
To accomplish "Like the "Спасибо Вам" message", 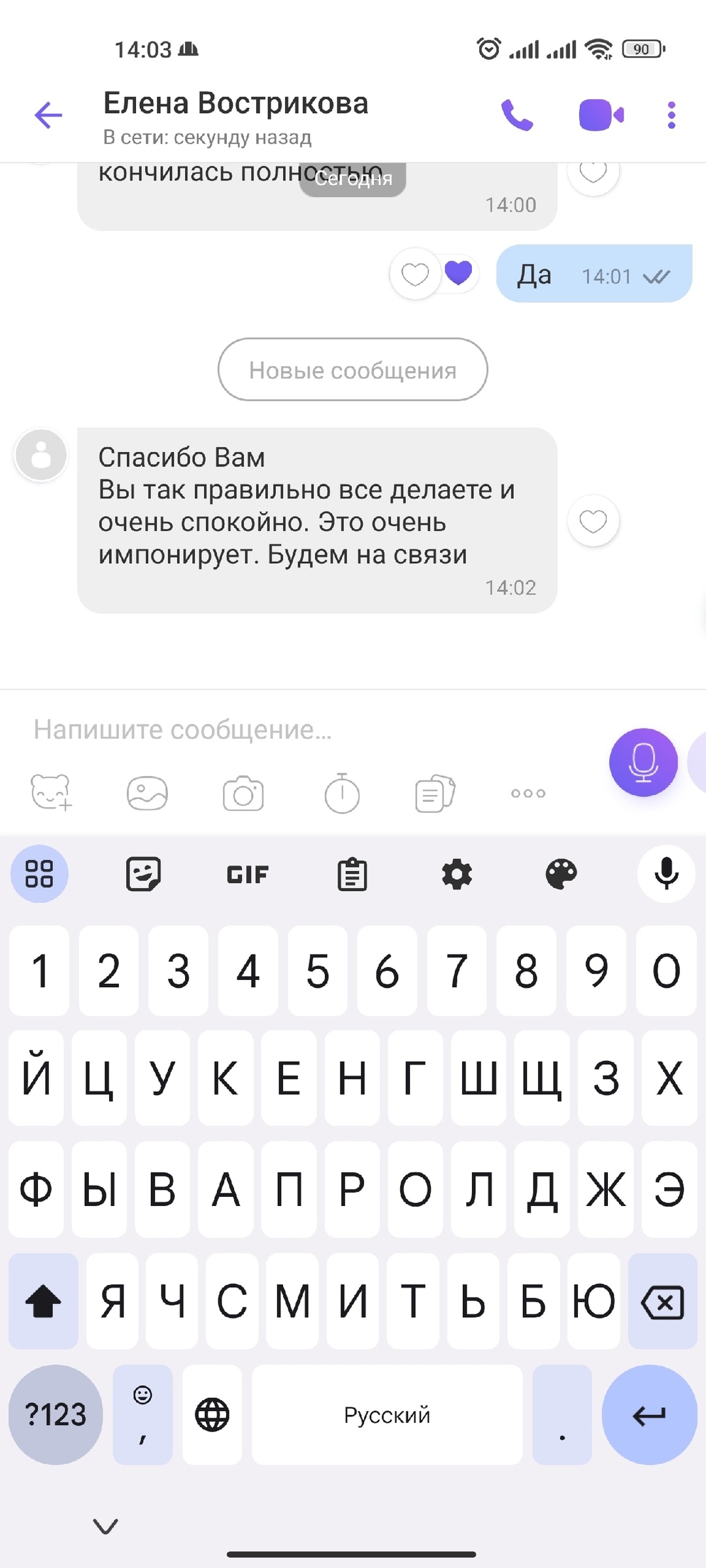I will 594,521.
